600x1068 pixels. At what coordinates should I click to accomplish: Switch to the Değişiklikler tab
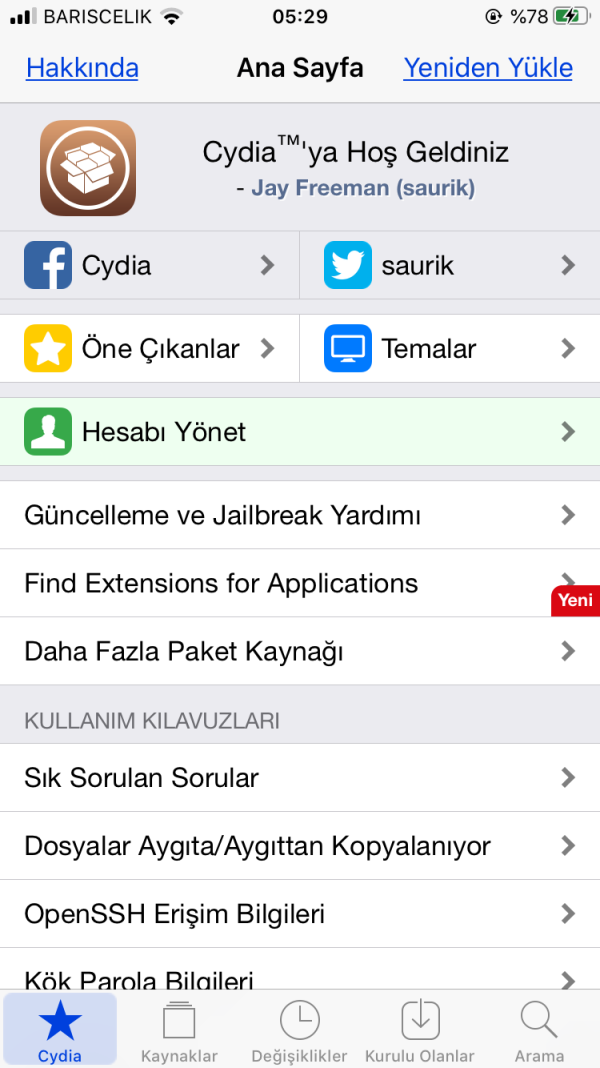point(299,1030)
